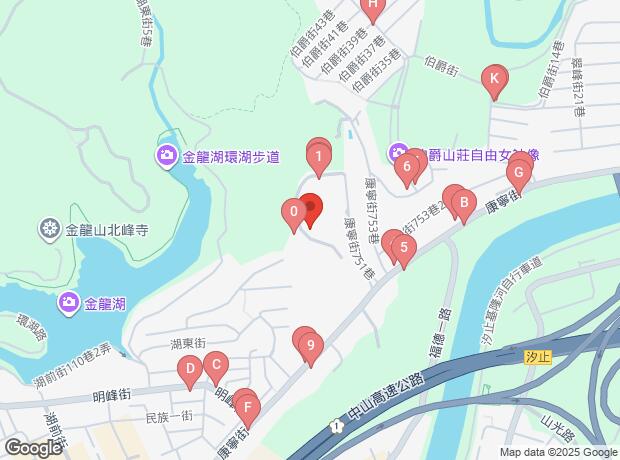The width and height of the screenshot is (620, 460).
Task: Tap the marker labeled H
Action: (x=372, y=8)
